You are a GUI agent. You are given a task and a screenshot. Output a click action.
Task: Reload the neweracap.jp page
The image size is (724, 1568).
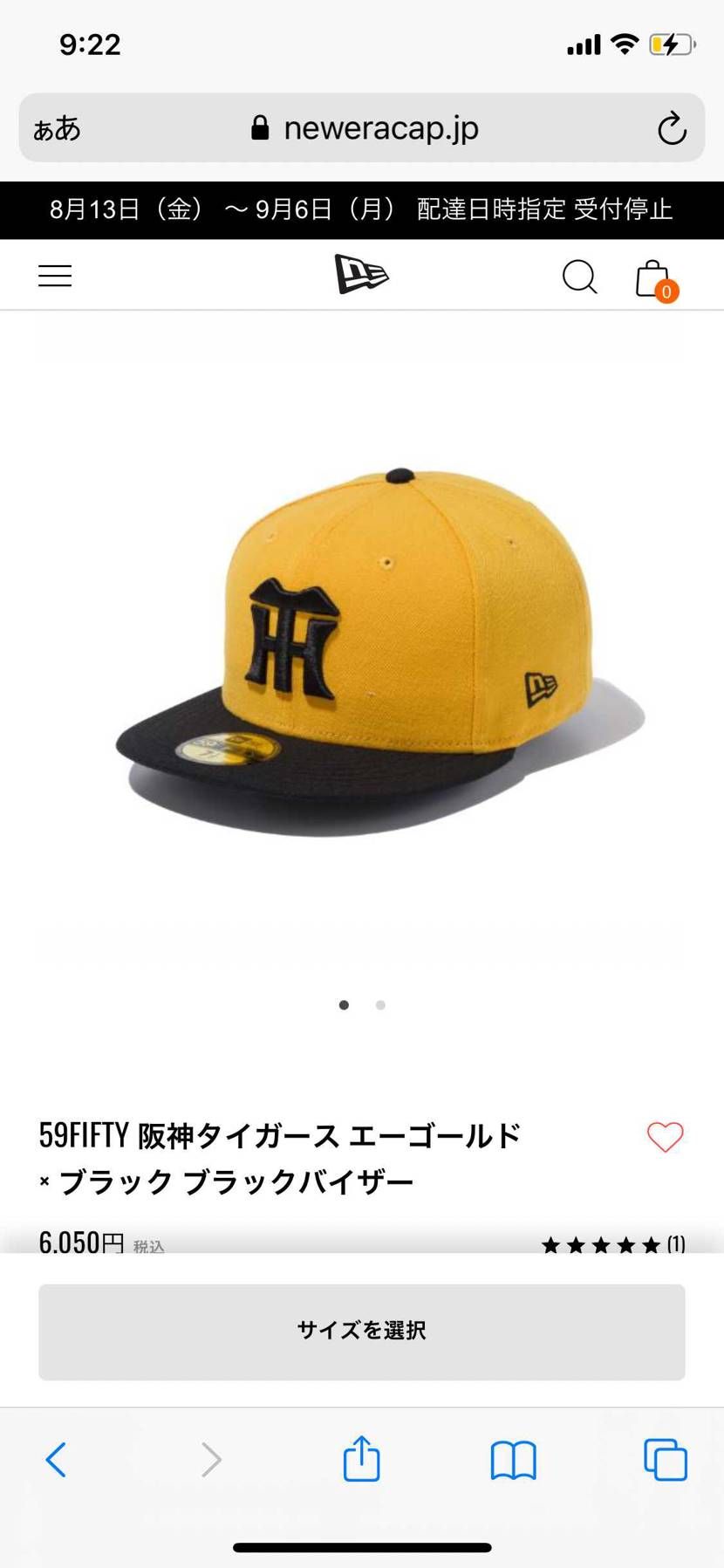click(x=672, y=128)
